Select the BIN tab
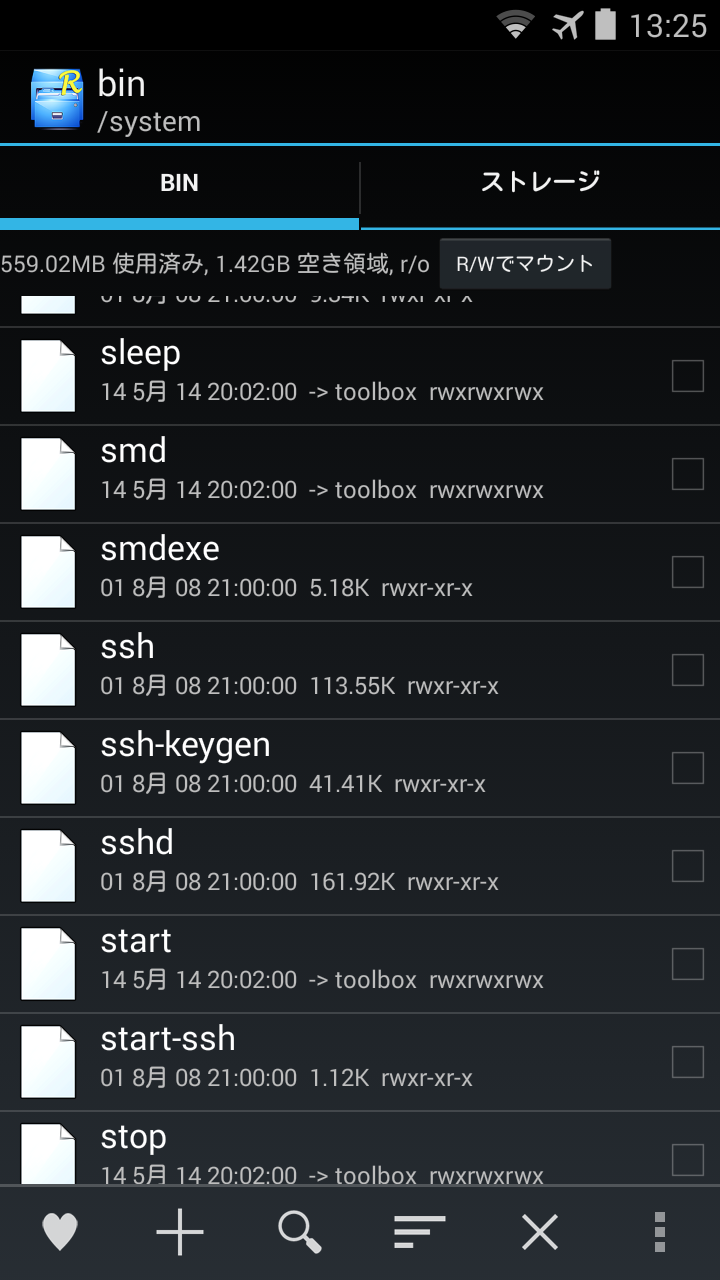 coord(179,183)
